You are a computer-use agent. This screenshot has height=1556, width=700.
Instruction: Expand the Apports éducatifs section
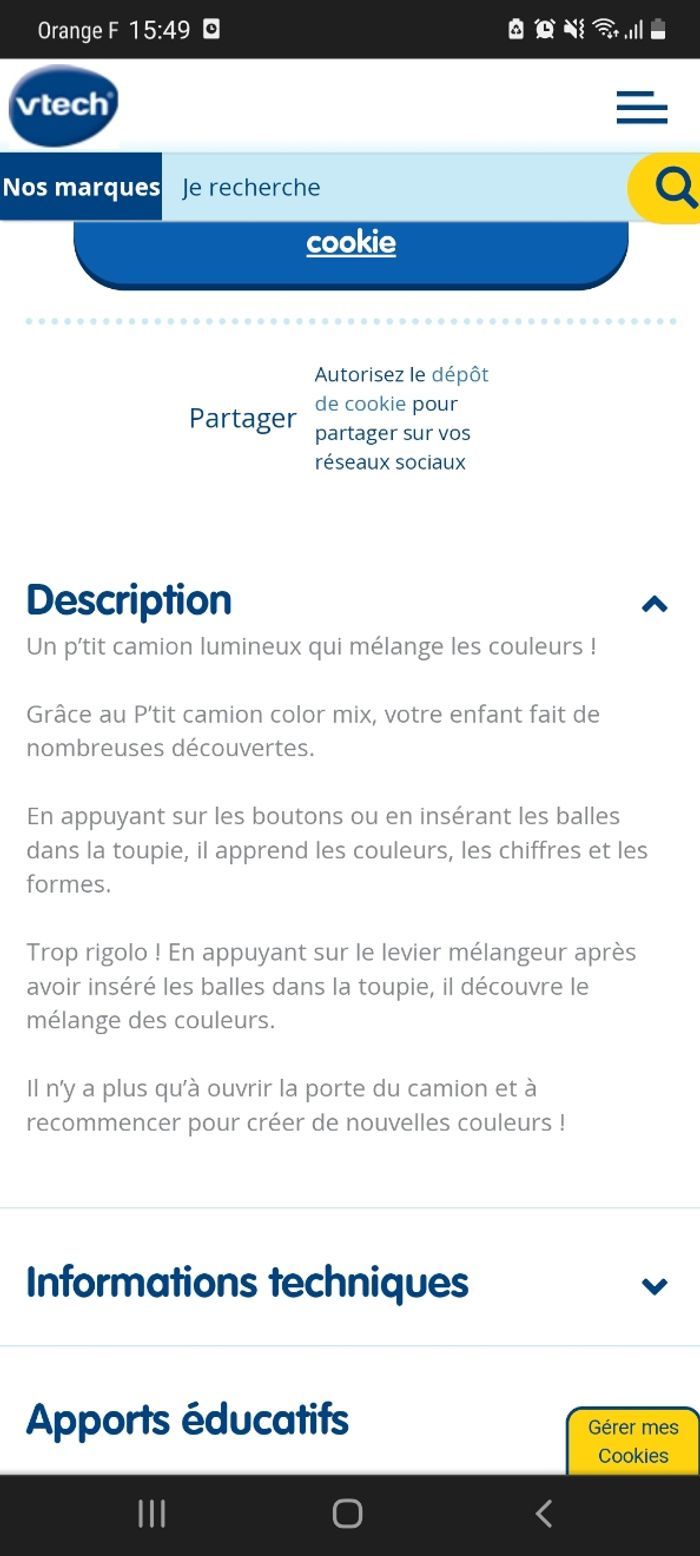(188, 1420)
